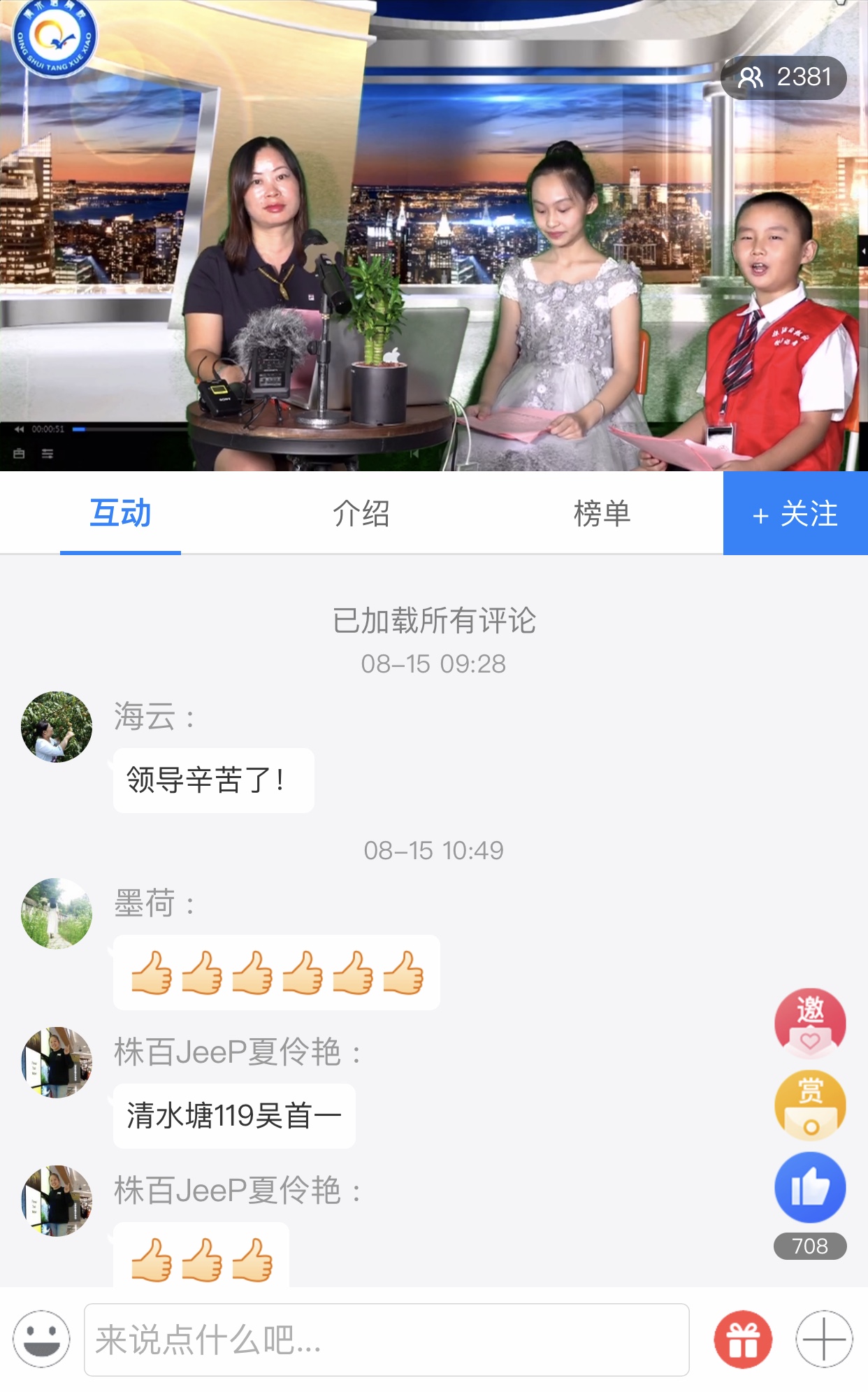Open the 榜单 ranking tab
Viewport: 868px width, 1392px height.
tap(602, 514)
